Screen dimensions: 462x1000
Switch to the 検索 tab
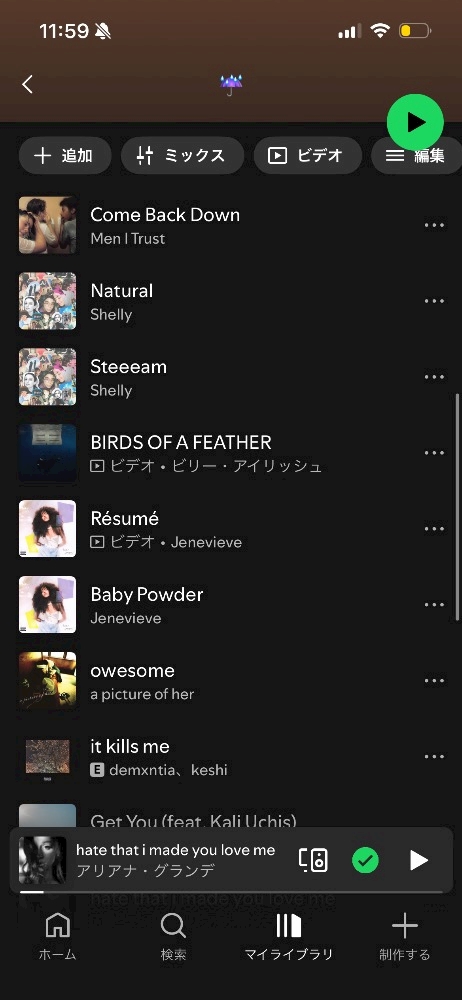pyautogui.click(x=173, y=936)
